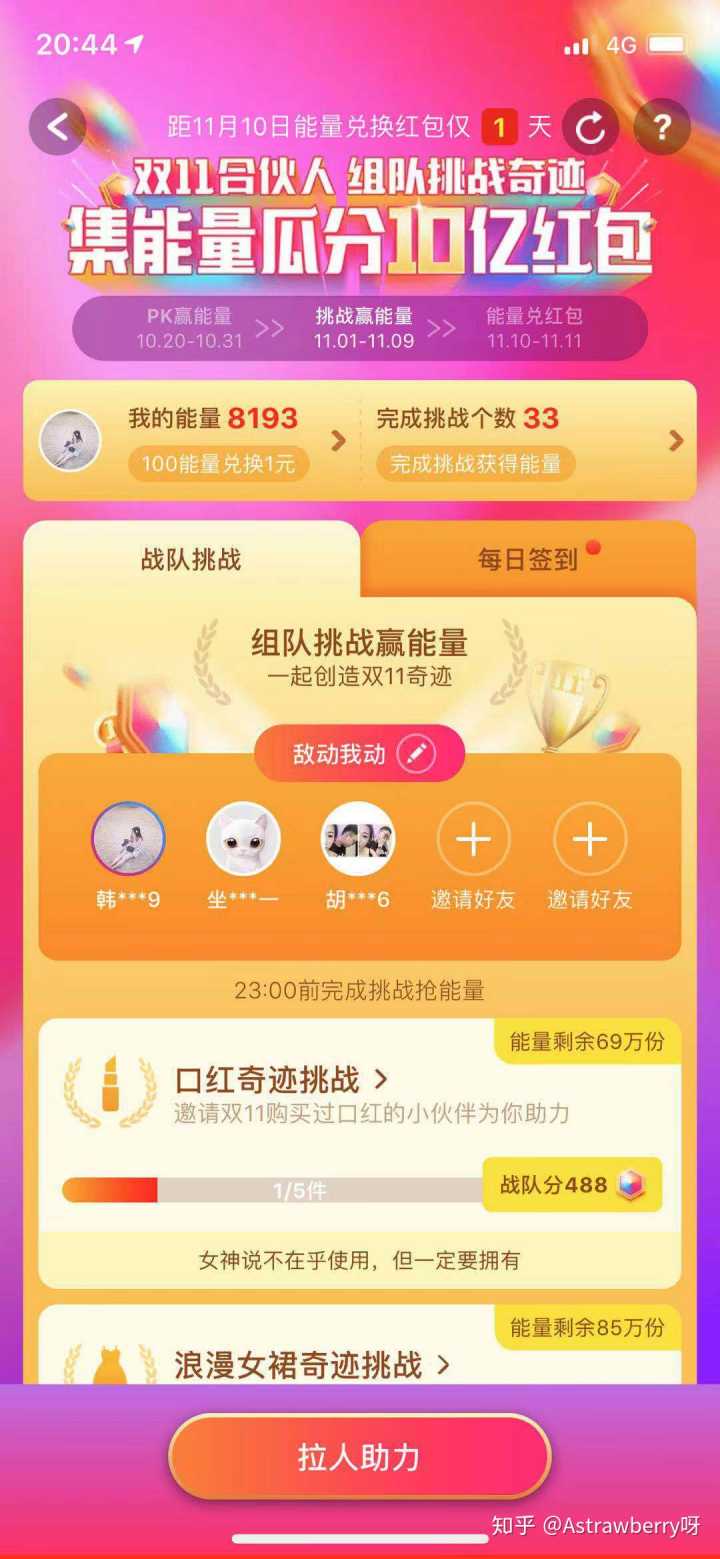Refresh the page with the circular arrow
The height and width of the screenshot is (1559, 720).
point(590,127)
